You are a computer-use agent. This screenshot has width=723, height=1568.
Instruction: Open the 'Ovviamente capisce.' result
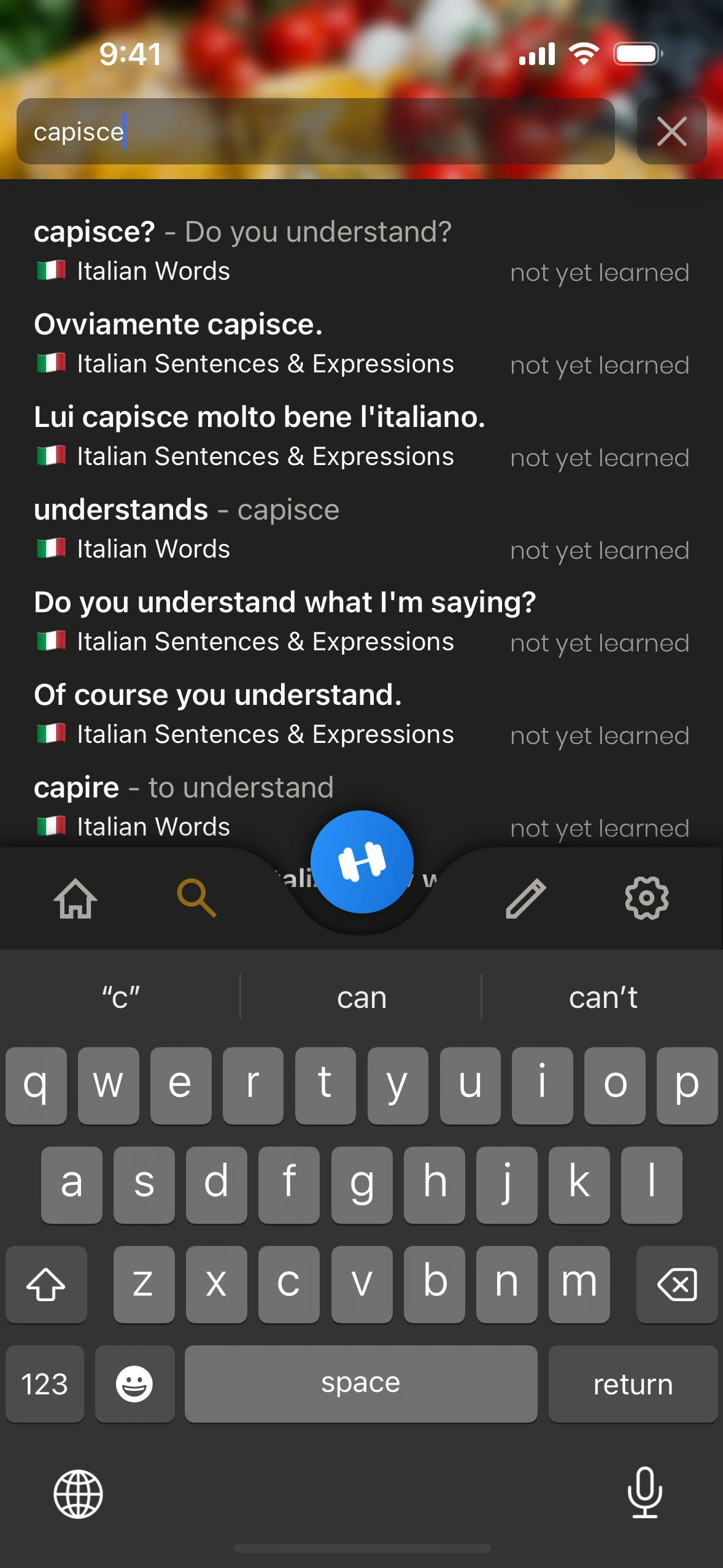coord(361,344)
